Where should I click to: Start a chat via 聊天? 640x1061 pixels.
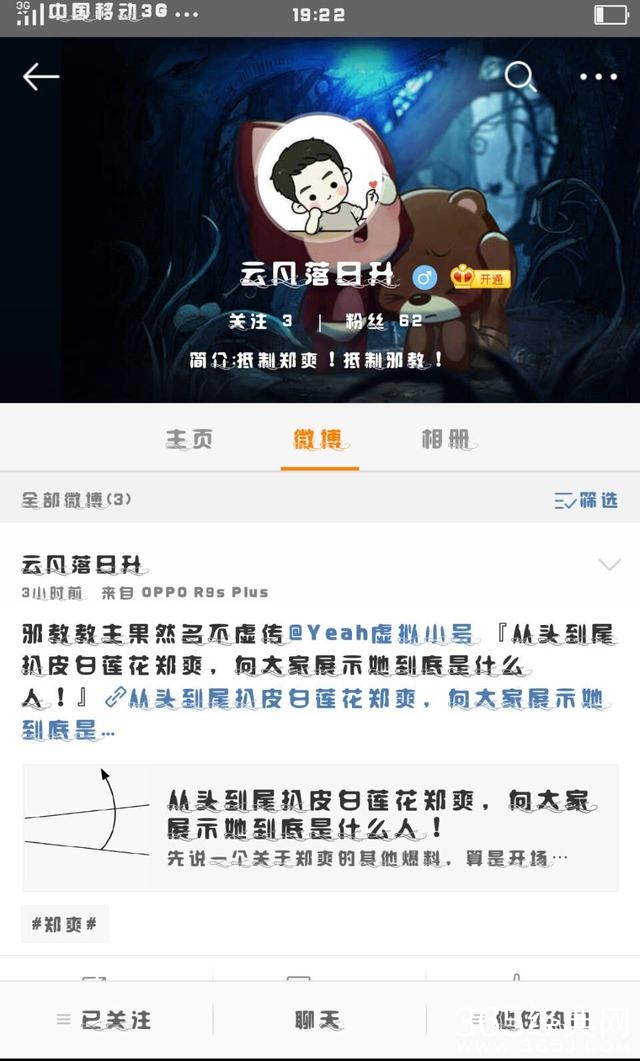click(x=319, y=1020)
